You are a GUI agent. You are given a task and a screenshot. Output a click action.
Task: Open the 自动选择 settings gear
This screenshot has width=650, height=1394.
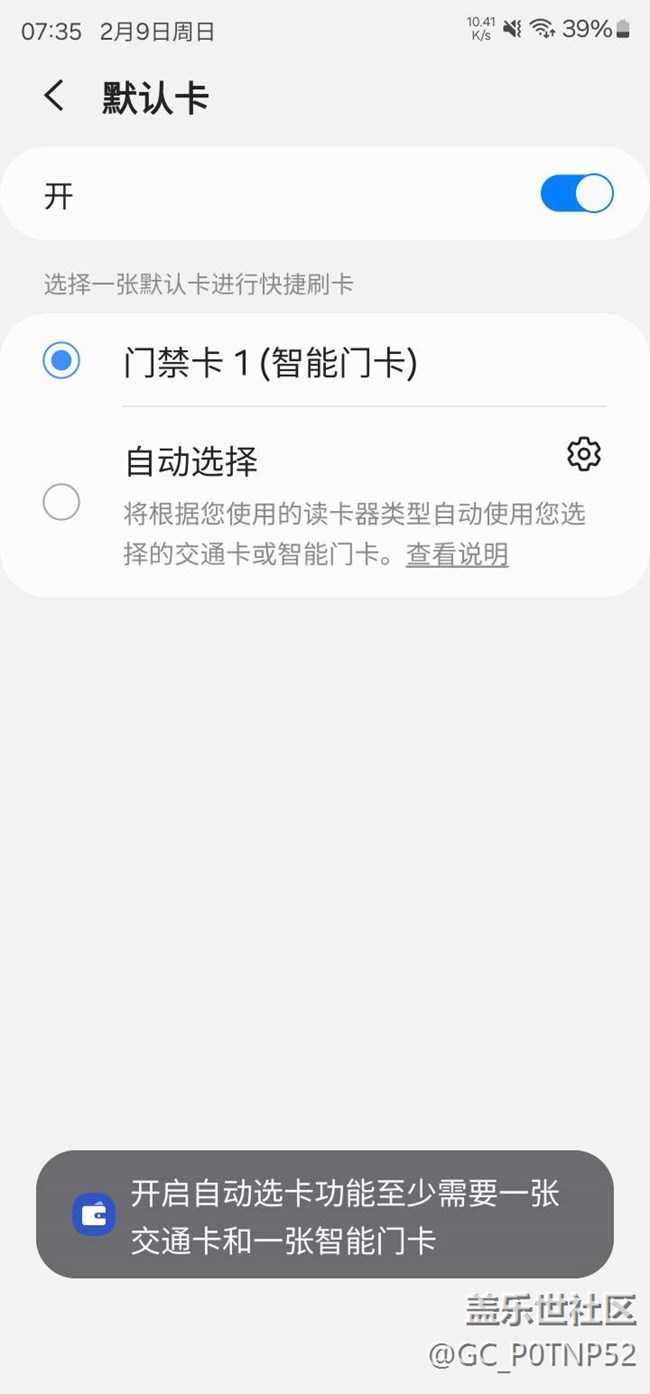584,454
